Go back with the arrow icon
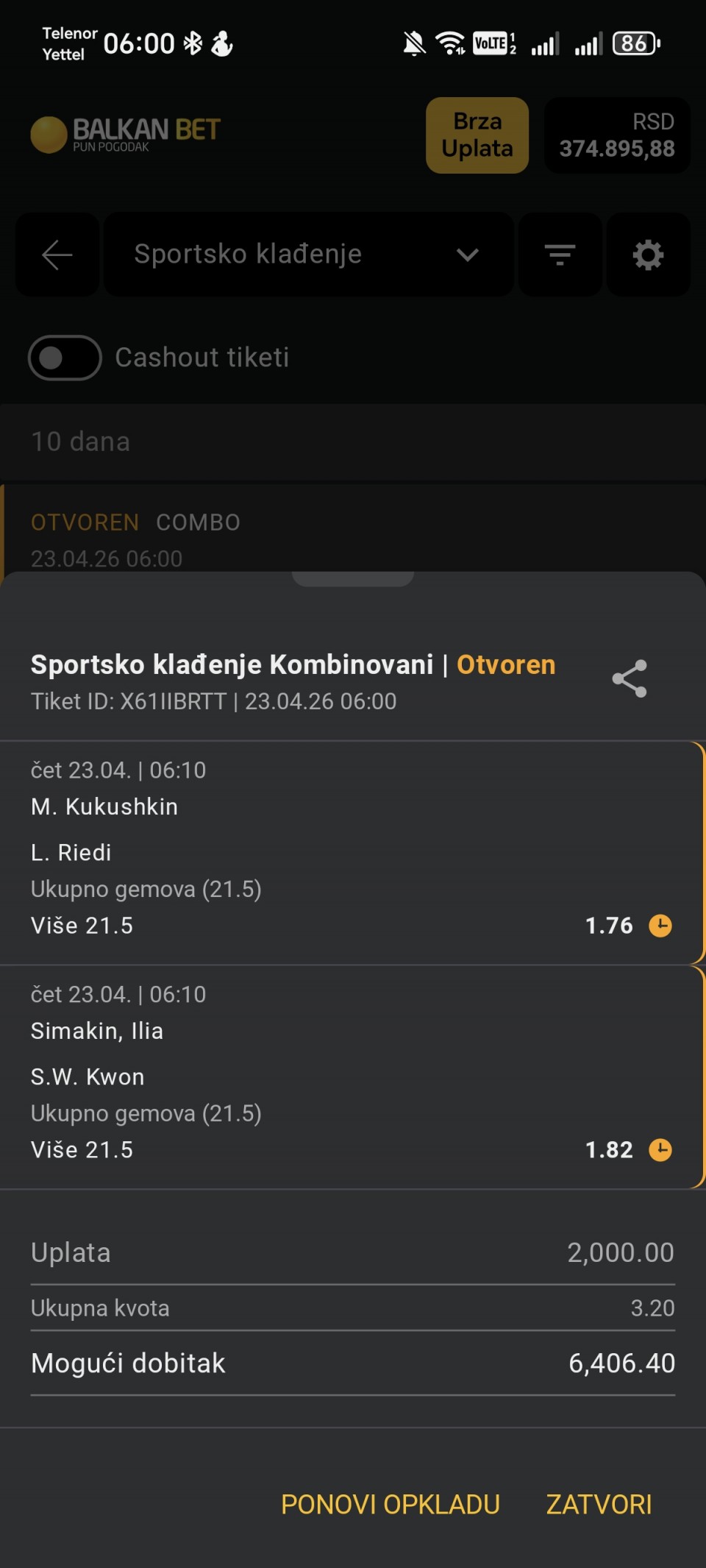 (x=57, y=255)
